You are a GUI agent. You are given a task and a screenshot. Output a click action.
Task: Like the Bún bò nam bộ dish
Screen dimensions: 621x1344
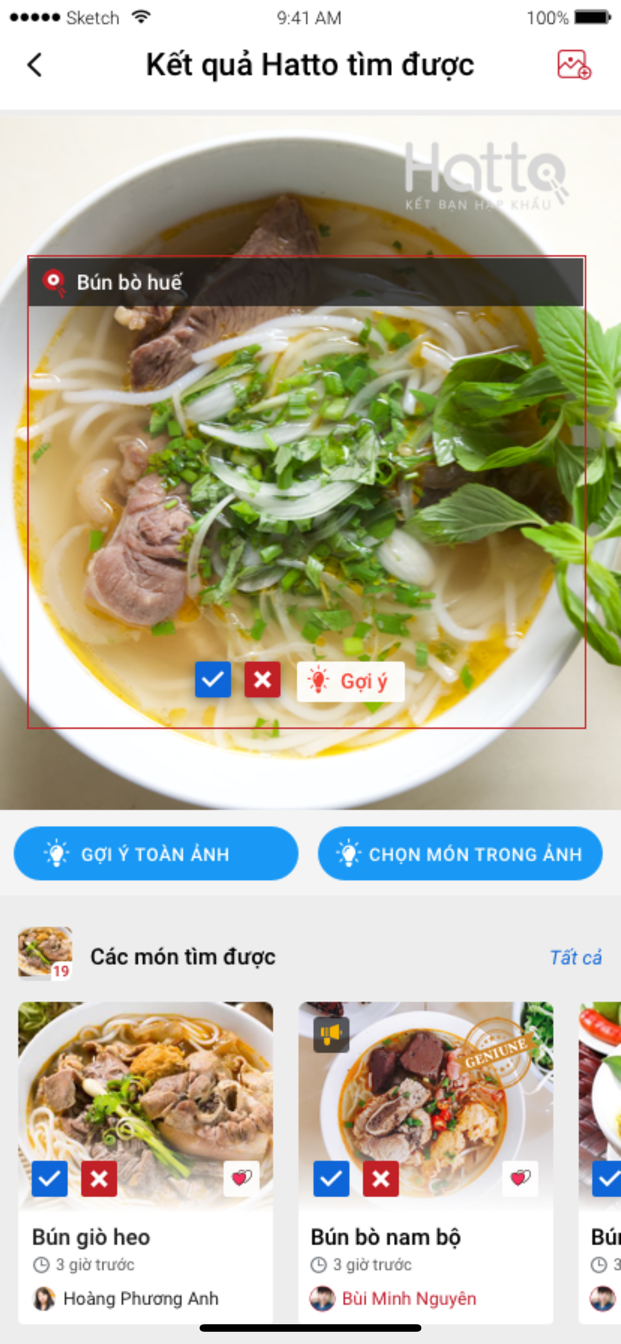tap(520, 1179)
